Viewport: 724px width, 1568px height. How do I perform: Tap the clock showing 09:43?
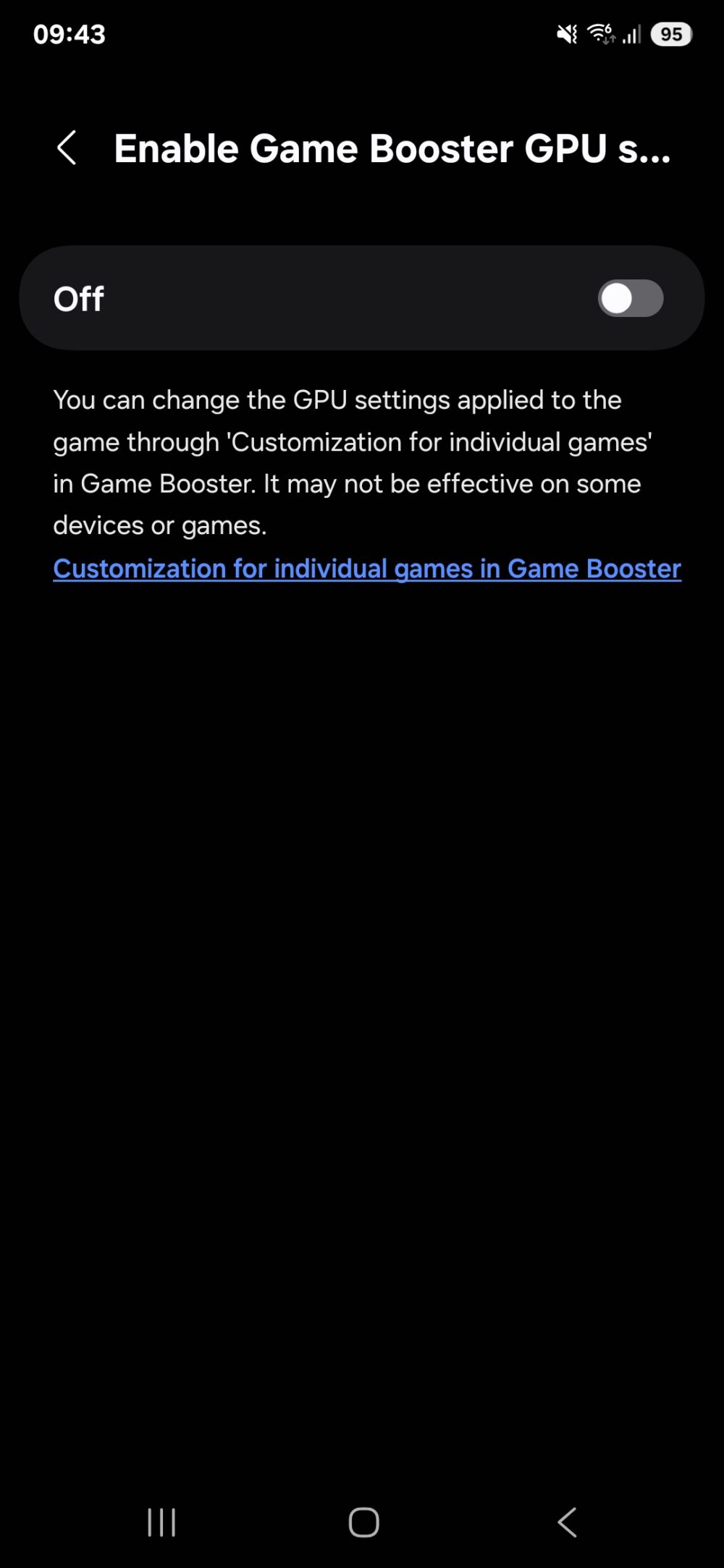[x=70, y=33]
